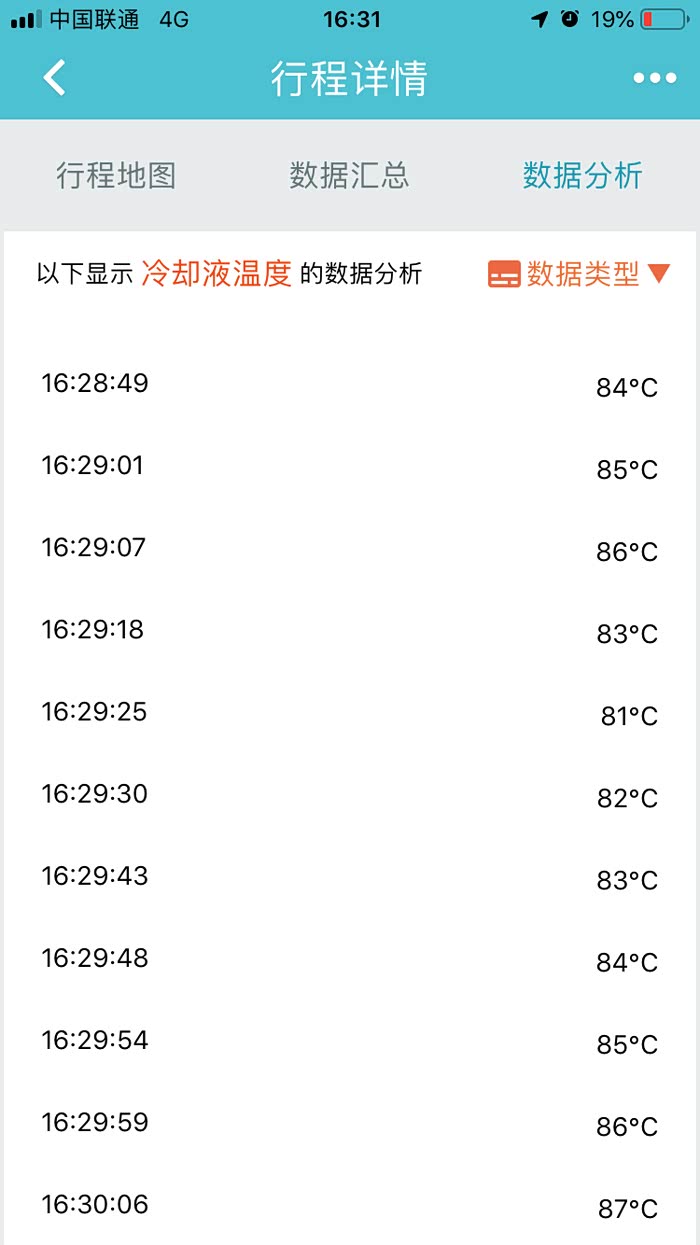Image resolution: width=700 pixels, height=1245 pixels.
Task: Expand the 数据类型 dropdown
Action: coord(579,273)
